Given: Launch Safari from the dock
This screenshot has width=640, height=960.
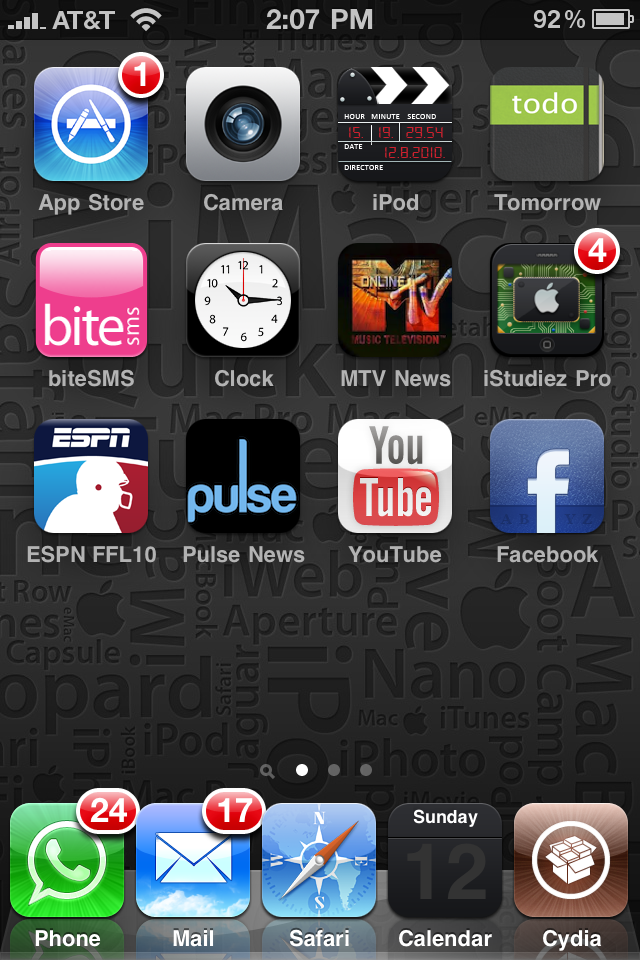Looking at the screenshot, I should pyautogui.click(x=319, y=860).
